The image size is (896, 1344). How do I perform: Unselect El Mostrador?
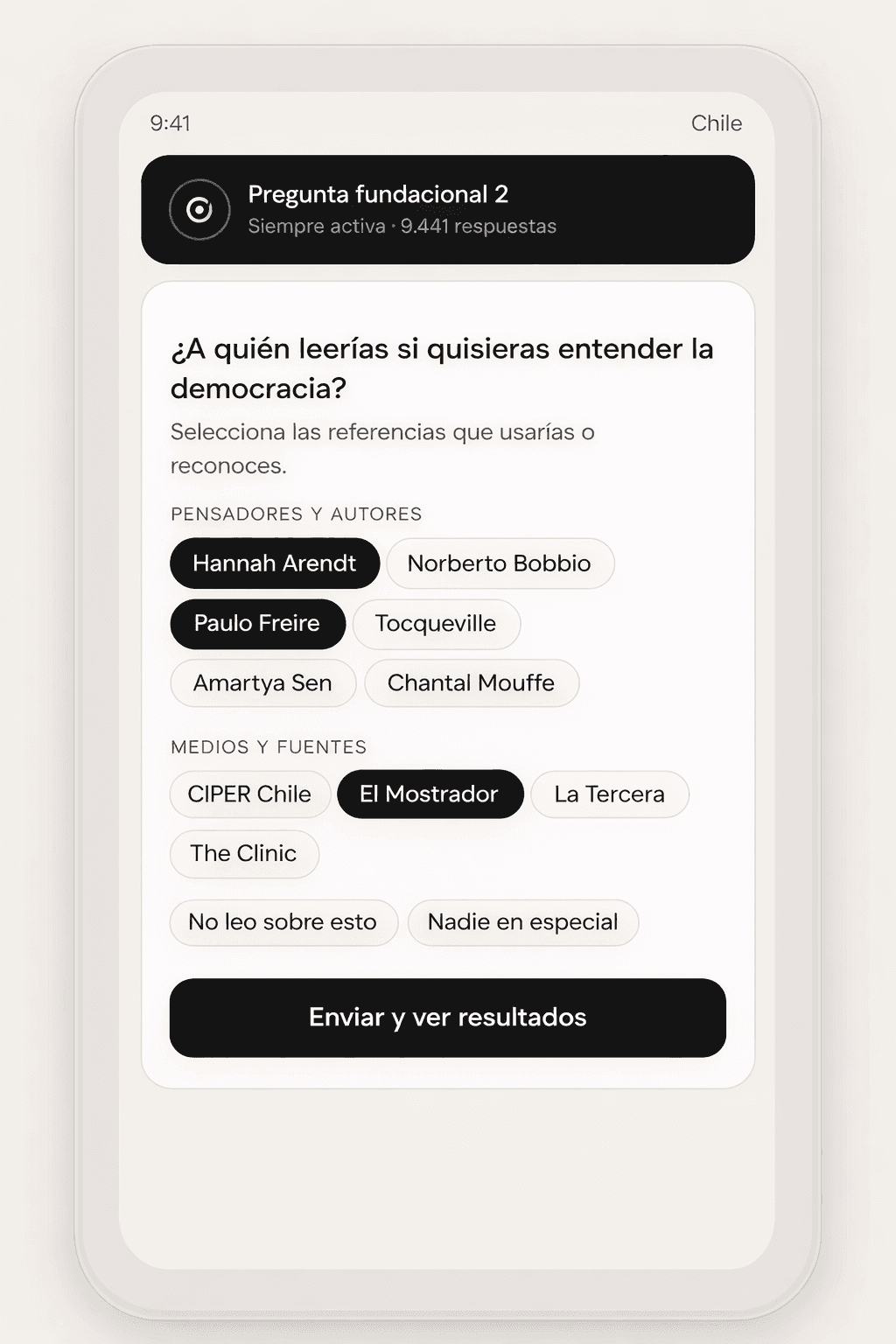(x=430, y=794)
